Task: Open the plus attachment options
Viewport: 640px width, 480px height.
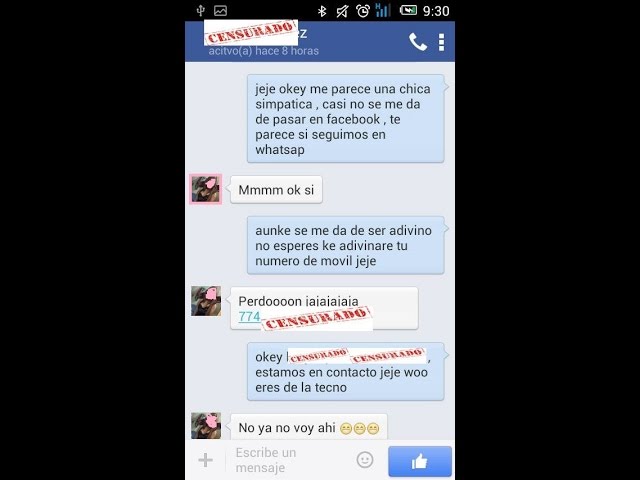Action: tap(205, 460)
